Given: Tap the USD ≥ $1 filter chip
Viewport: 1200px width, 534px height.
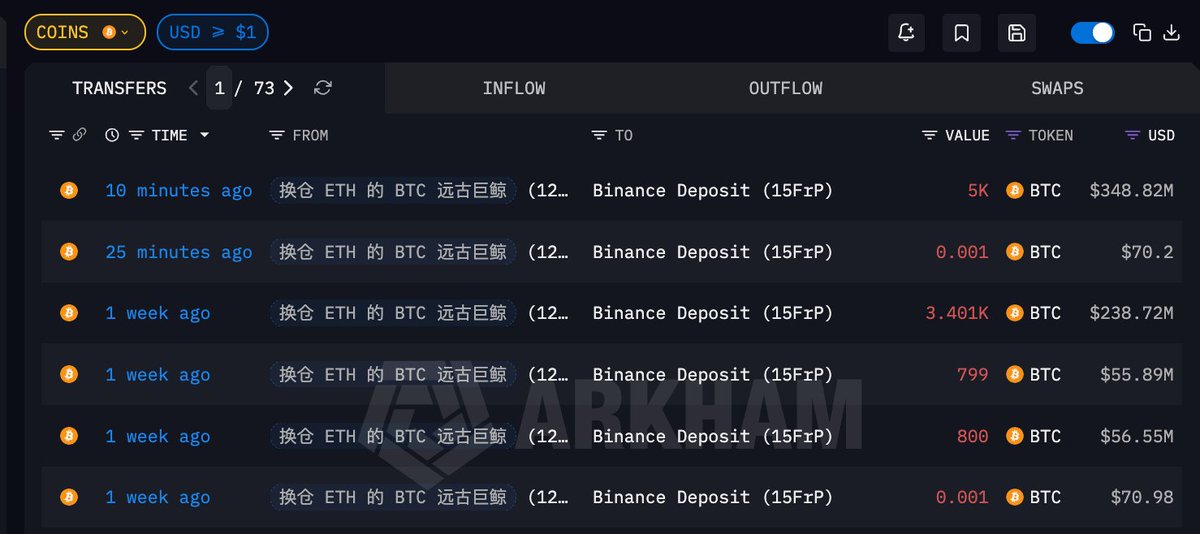Looking at the screenshot, I should pyautogui.click(x=212, y=32).
